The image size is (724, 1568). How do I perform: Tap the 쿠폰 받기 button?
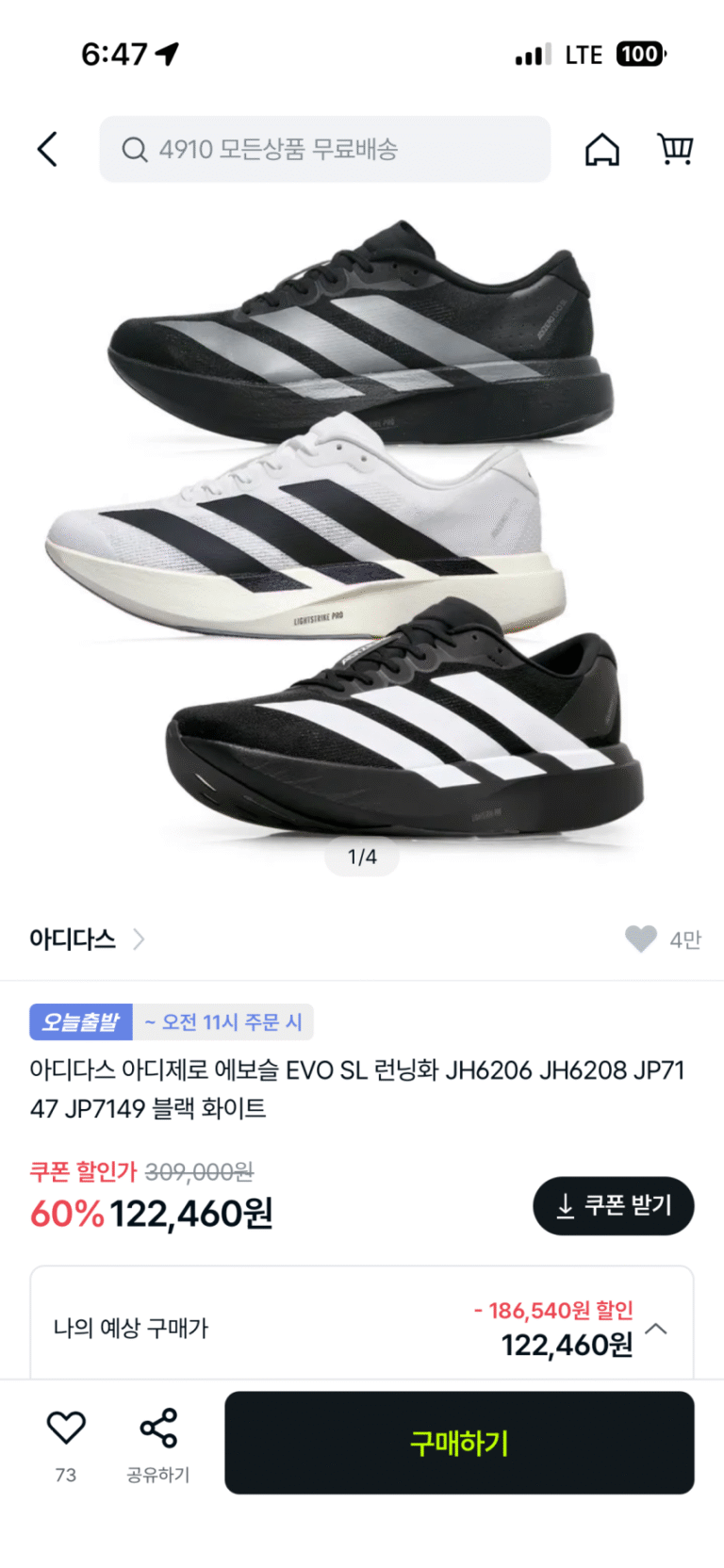click(614, 1205)
